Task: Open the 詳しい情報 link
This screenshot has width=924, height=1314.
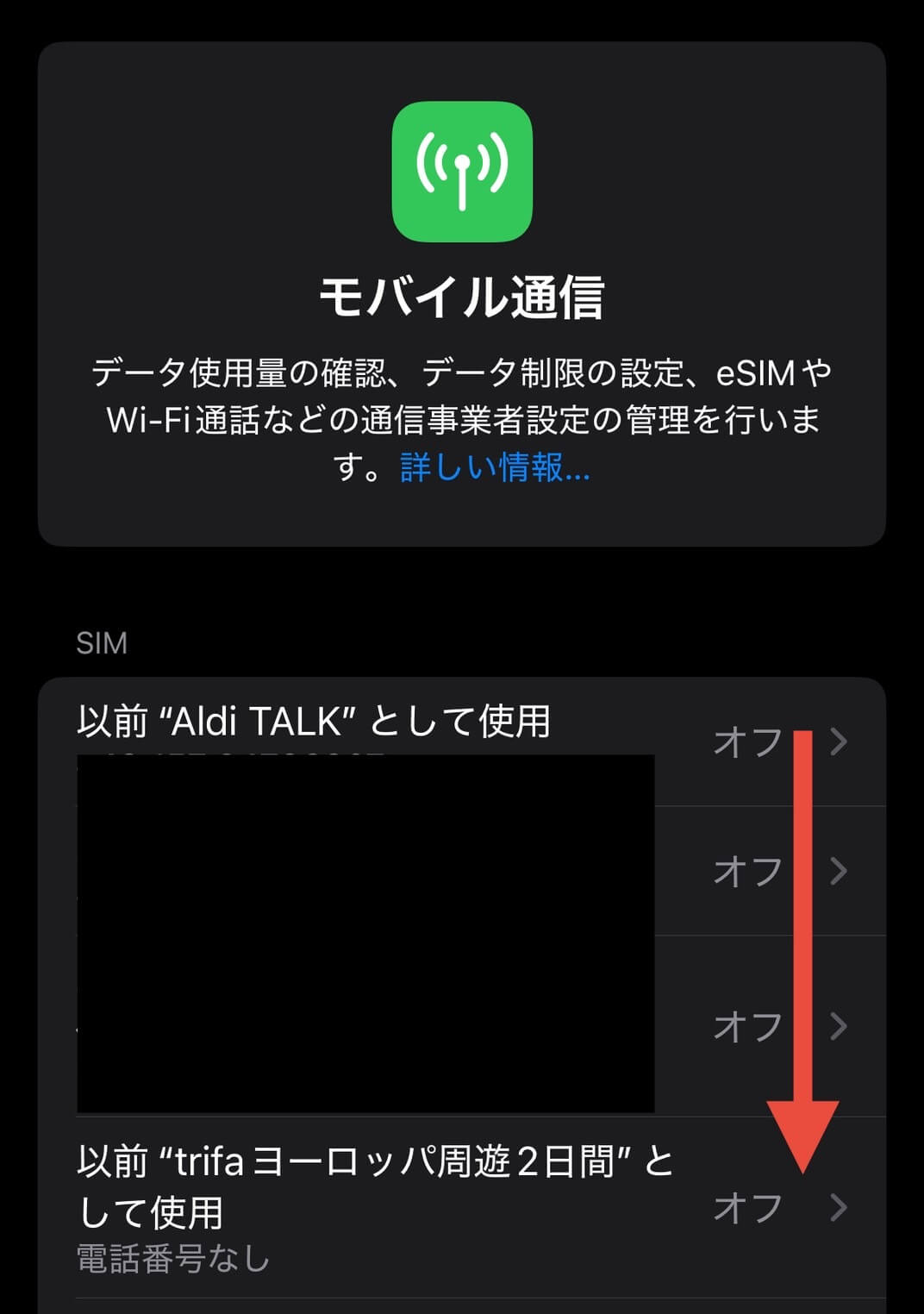Action: coord(495,467)
